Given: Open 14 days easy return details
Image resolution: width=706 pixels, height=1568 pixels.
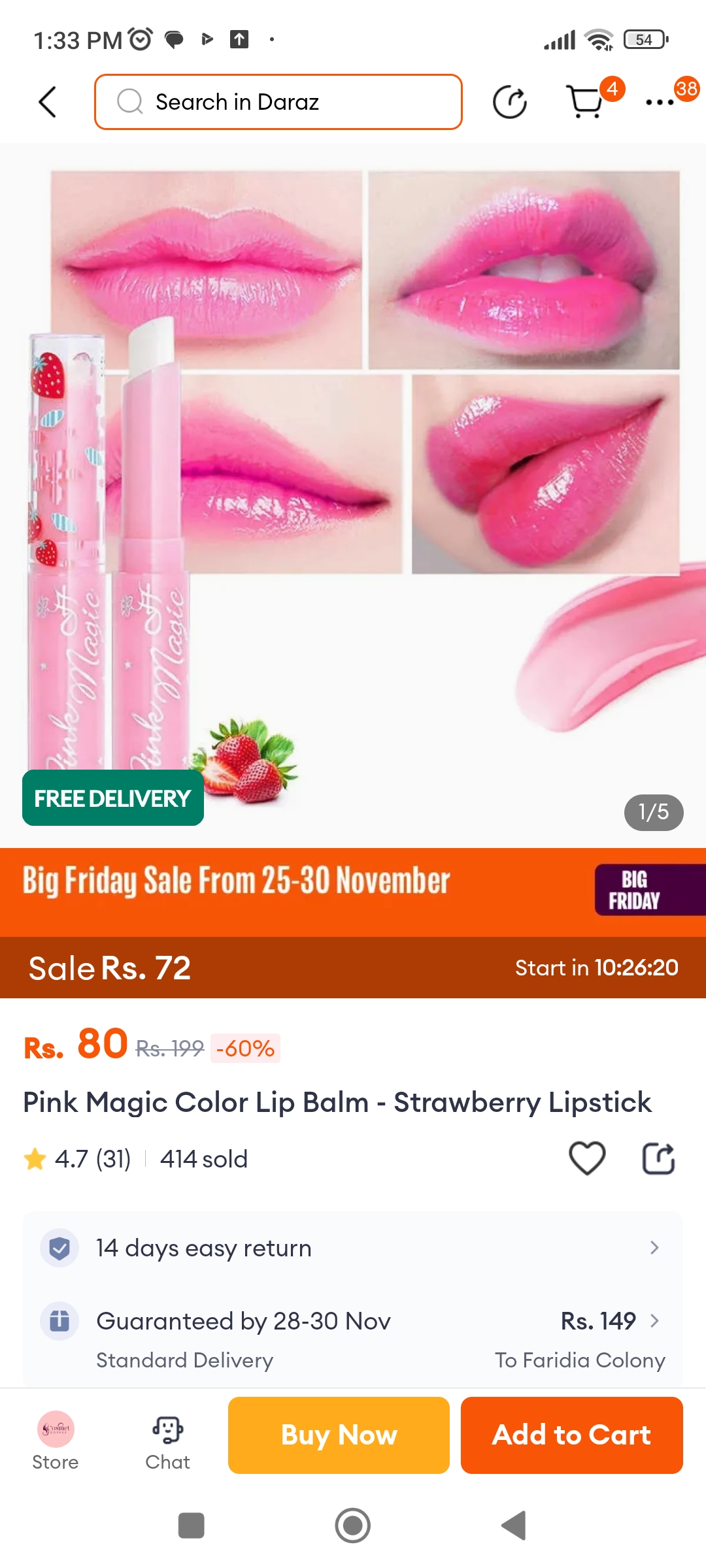Looking at the screenshot, I should 353,1248.
